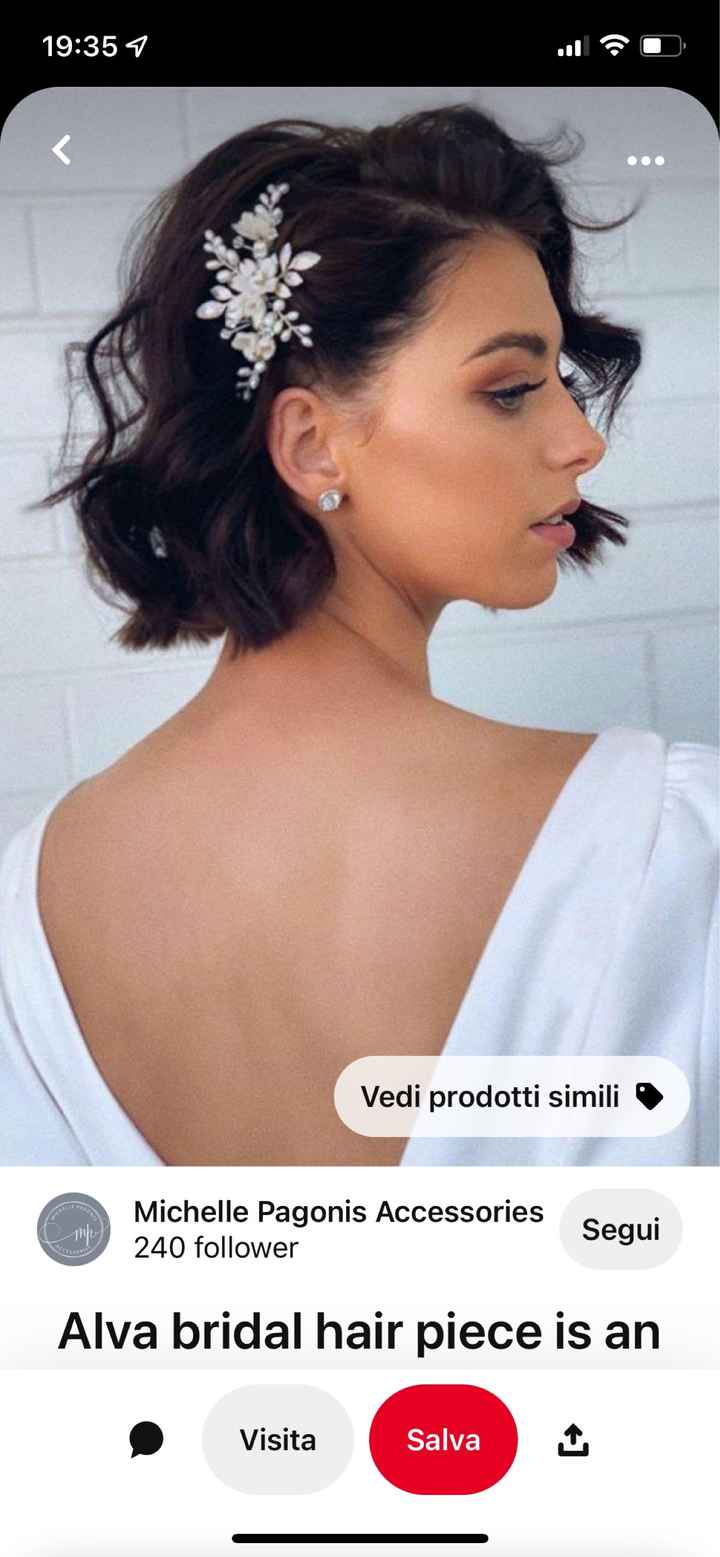This screenshot has height=1557, width=720.
Task: Follow with the Segui button
Action: click(x=620, y=1229)
